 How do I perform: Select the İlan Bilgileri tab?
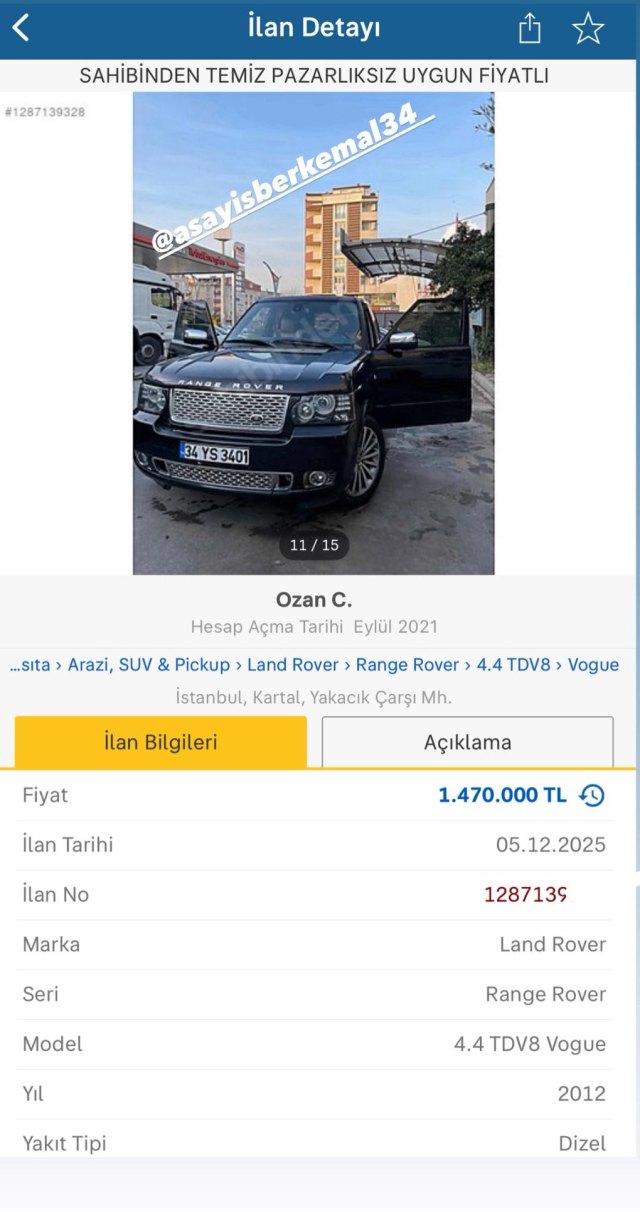(161, 742)
